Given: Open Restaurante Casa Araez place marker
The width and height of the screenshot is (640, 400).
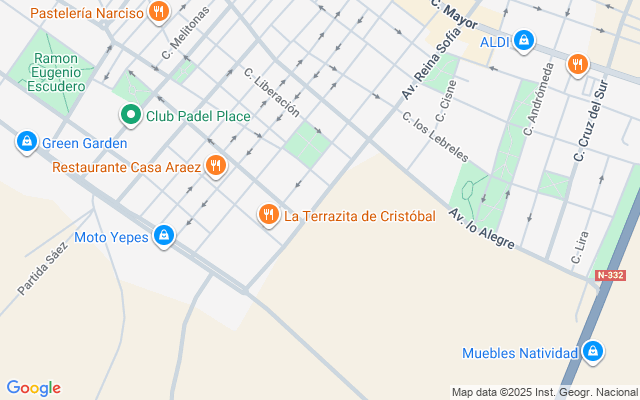Looking at the screenshot, I should [x=215, y=166].
